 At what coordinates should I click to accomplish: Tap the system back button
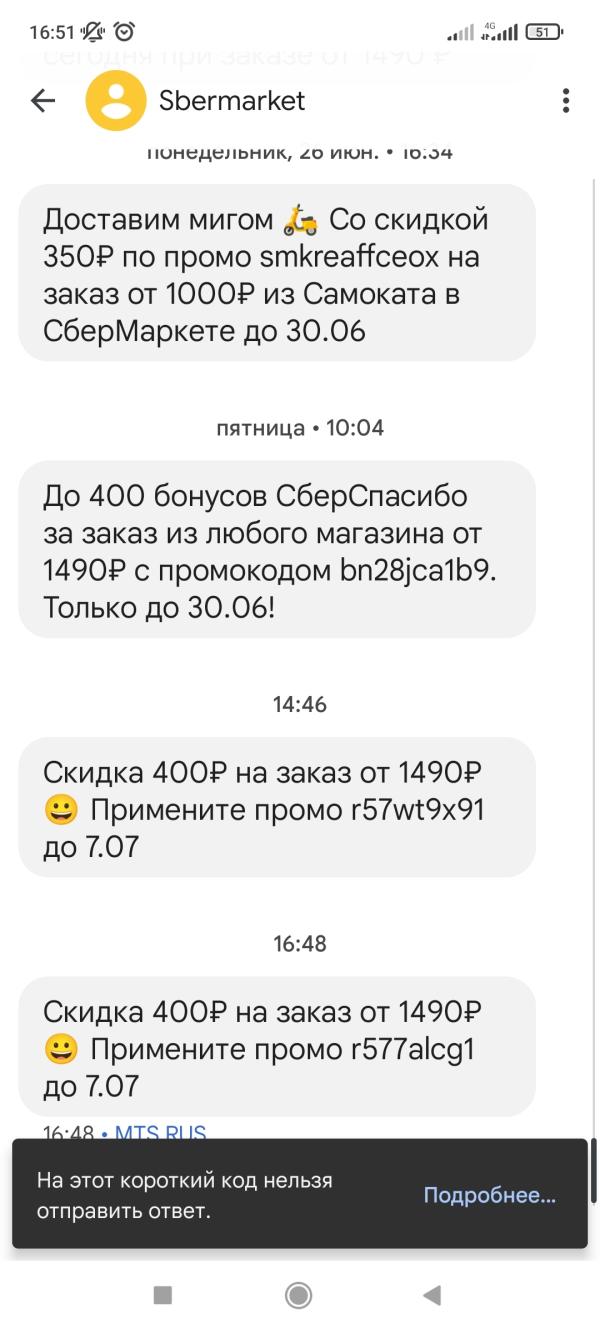(x=432, y=1296)
